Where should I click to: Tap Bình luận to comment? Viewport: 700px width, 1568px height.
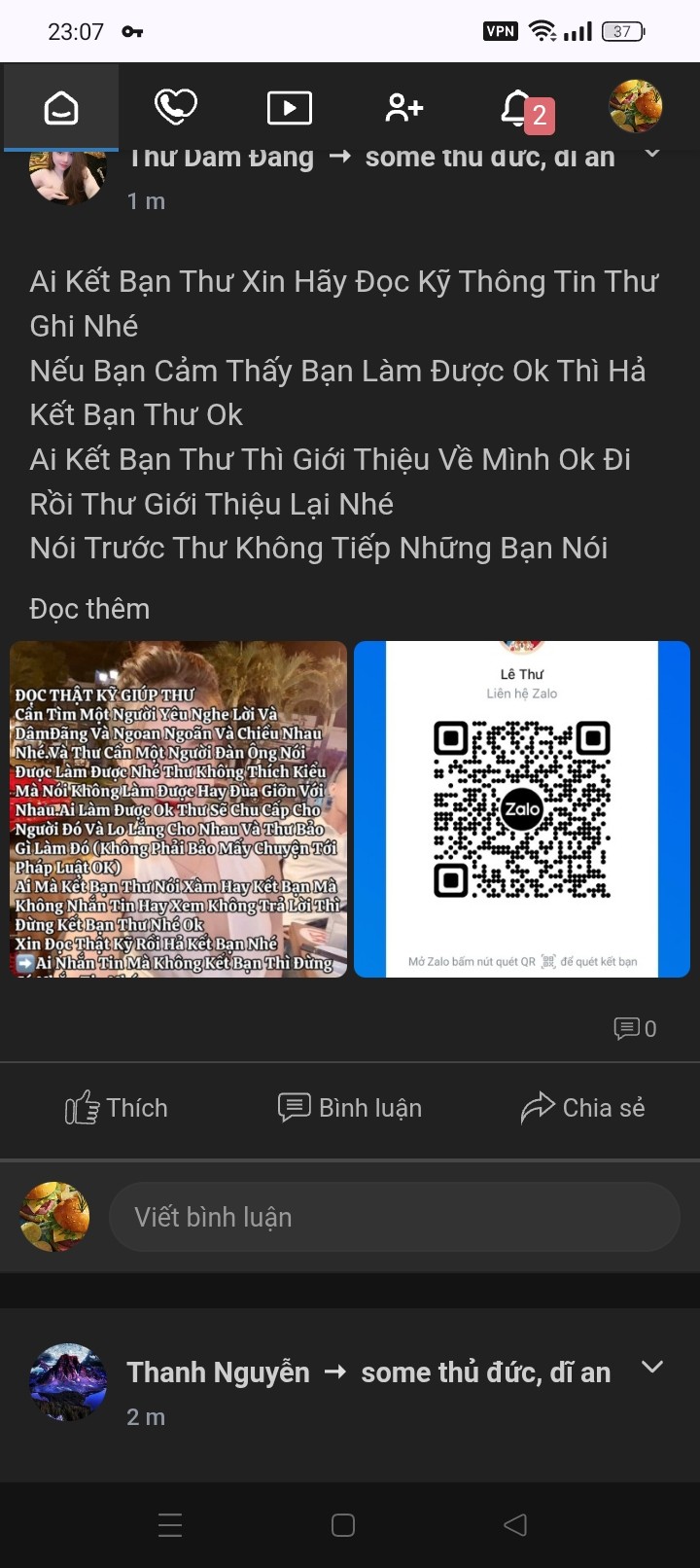(x=350, y=1108)
